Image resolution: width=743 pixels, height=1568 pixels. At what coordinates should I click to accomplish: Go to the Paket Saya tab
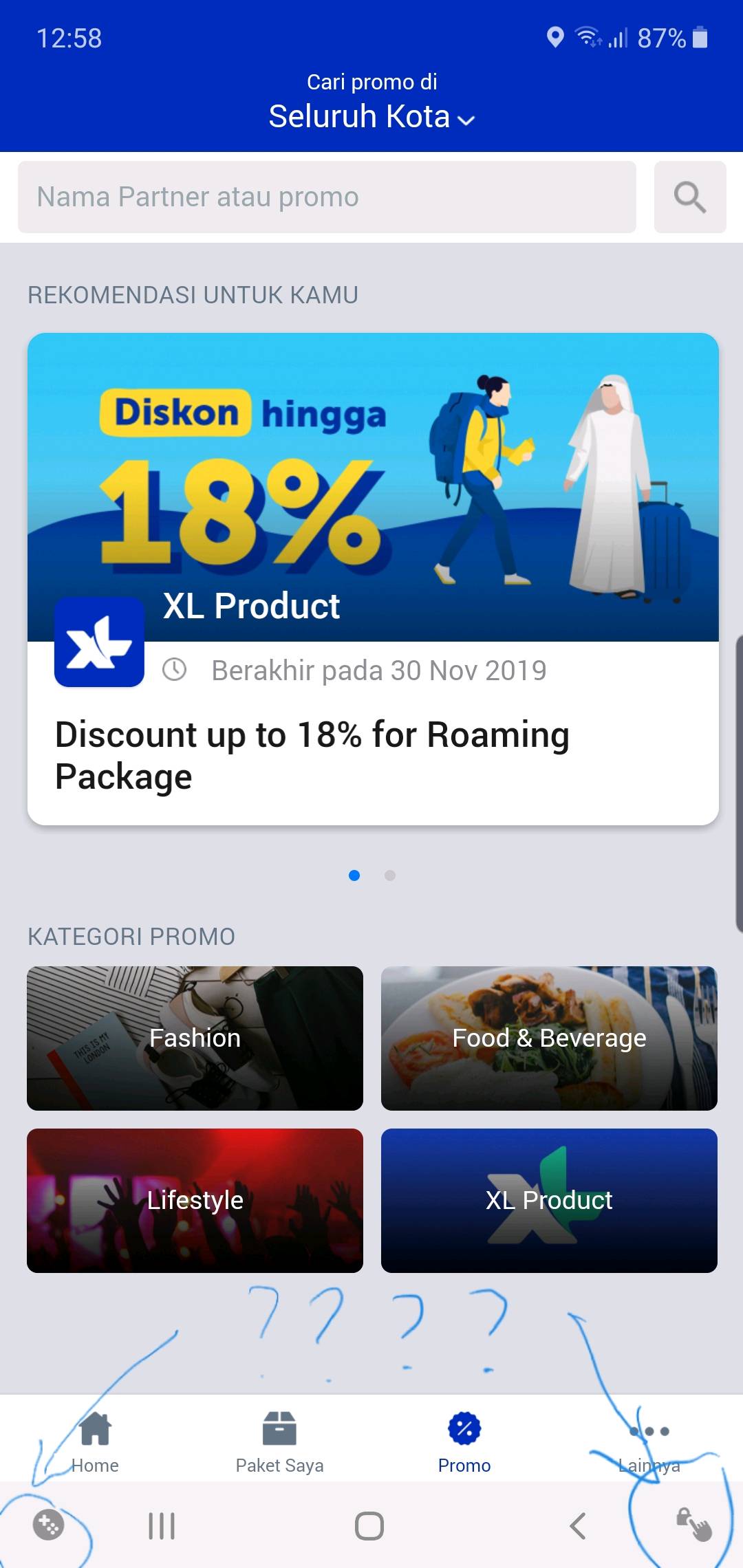(279, 1441)
